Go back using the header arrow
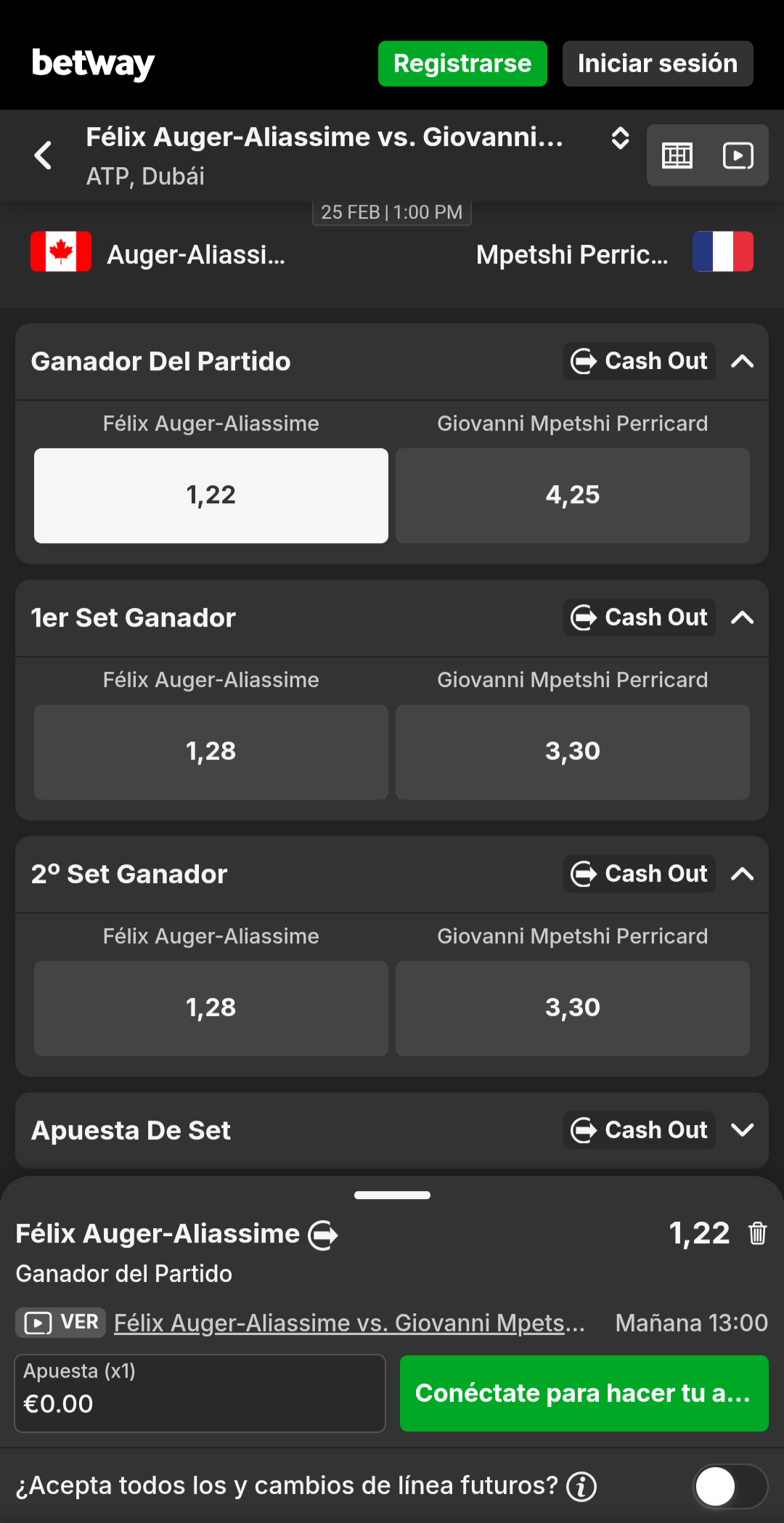 click(x=44, y=155)
